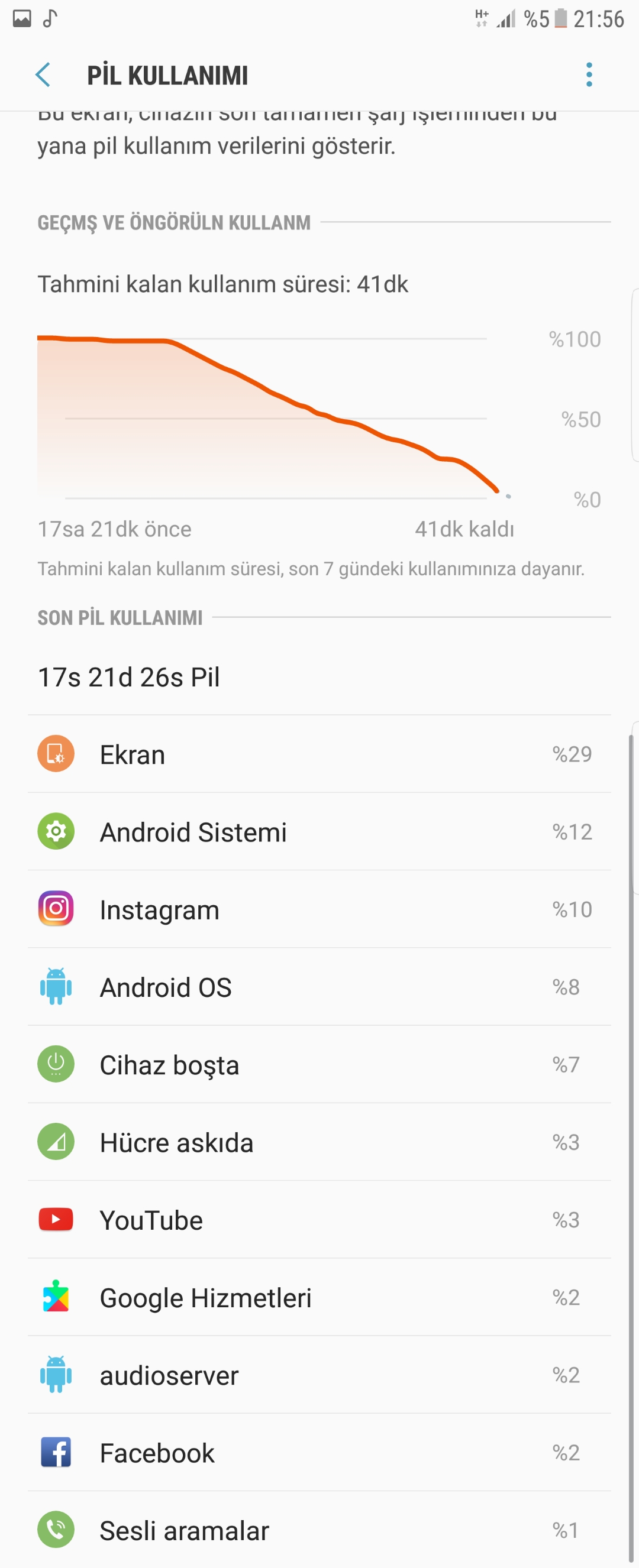Select the Android OS row
The height and width of the screenshot is (1568, 639).
point(319,987)
